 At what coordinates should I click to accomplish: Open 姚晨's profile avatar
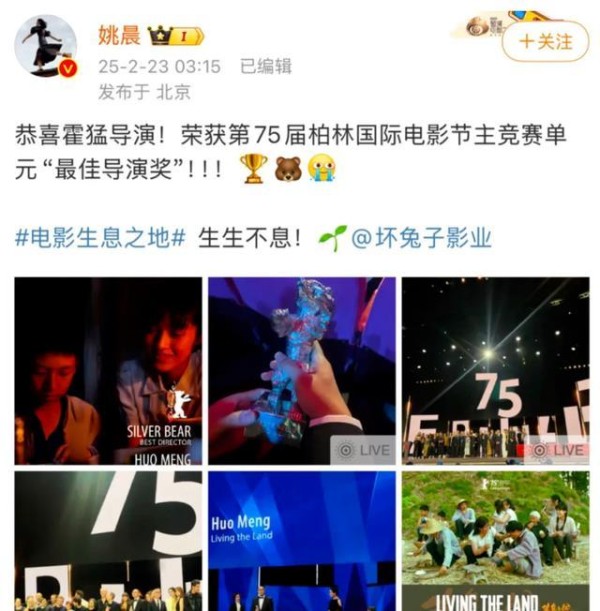click(x=47, y=46)
